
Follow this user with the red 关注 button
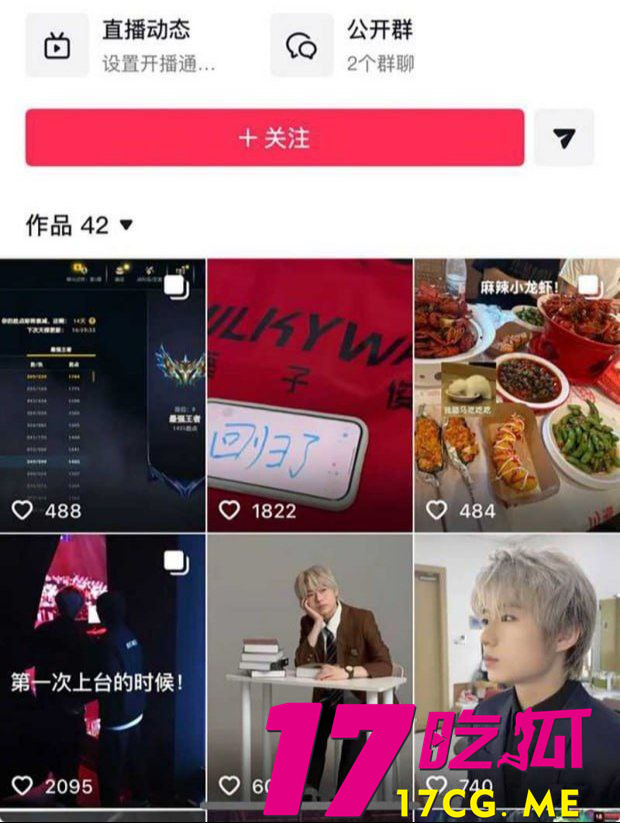coord(275,138)
